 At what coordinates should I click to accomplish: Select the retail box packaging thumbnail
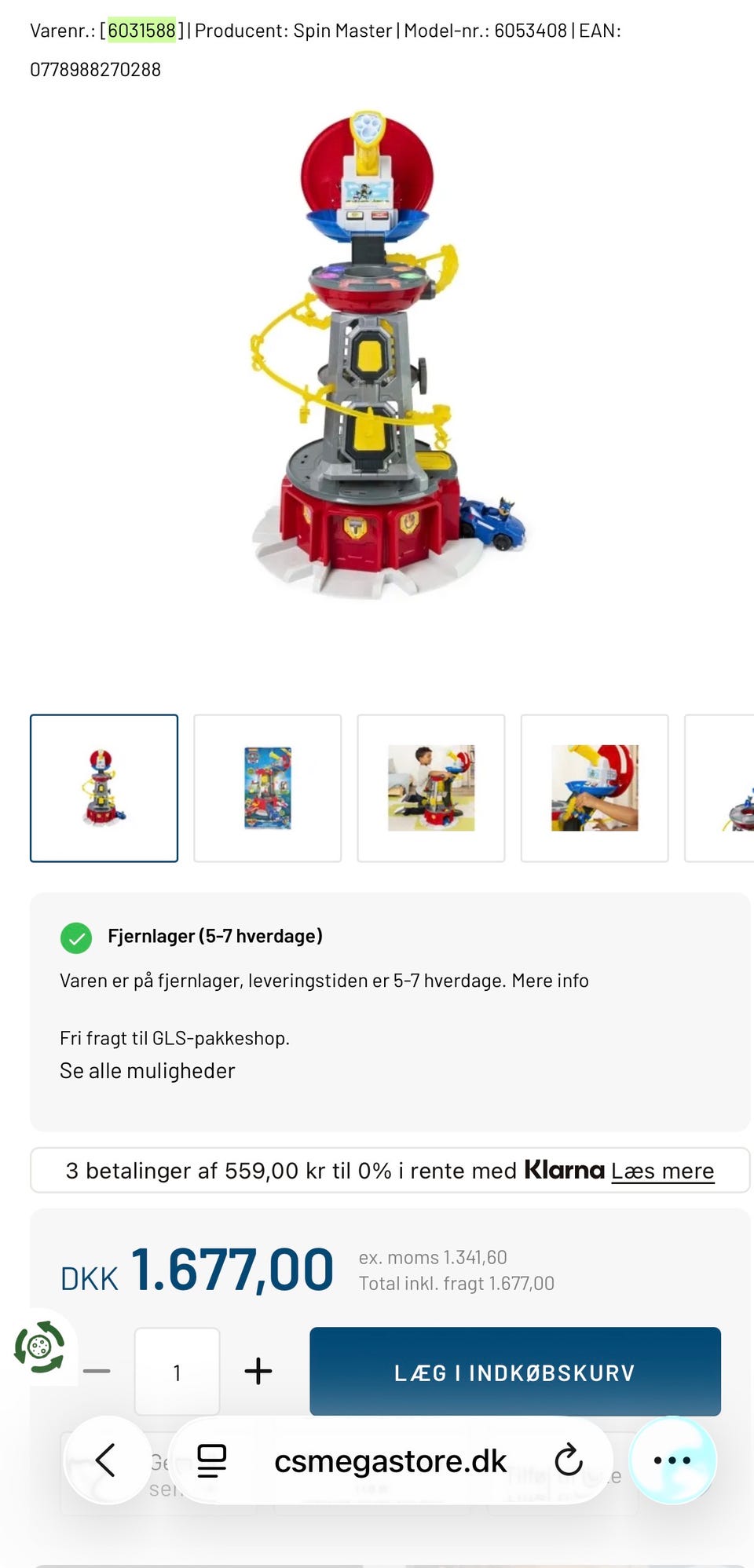click(x=267, y=788)
